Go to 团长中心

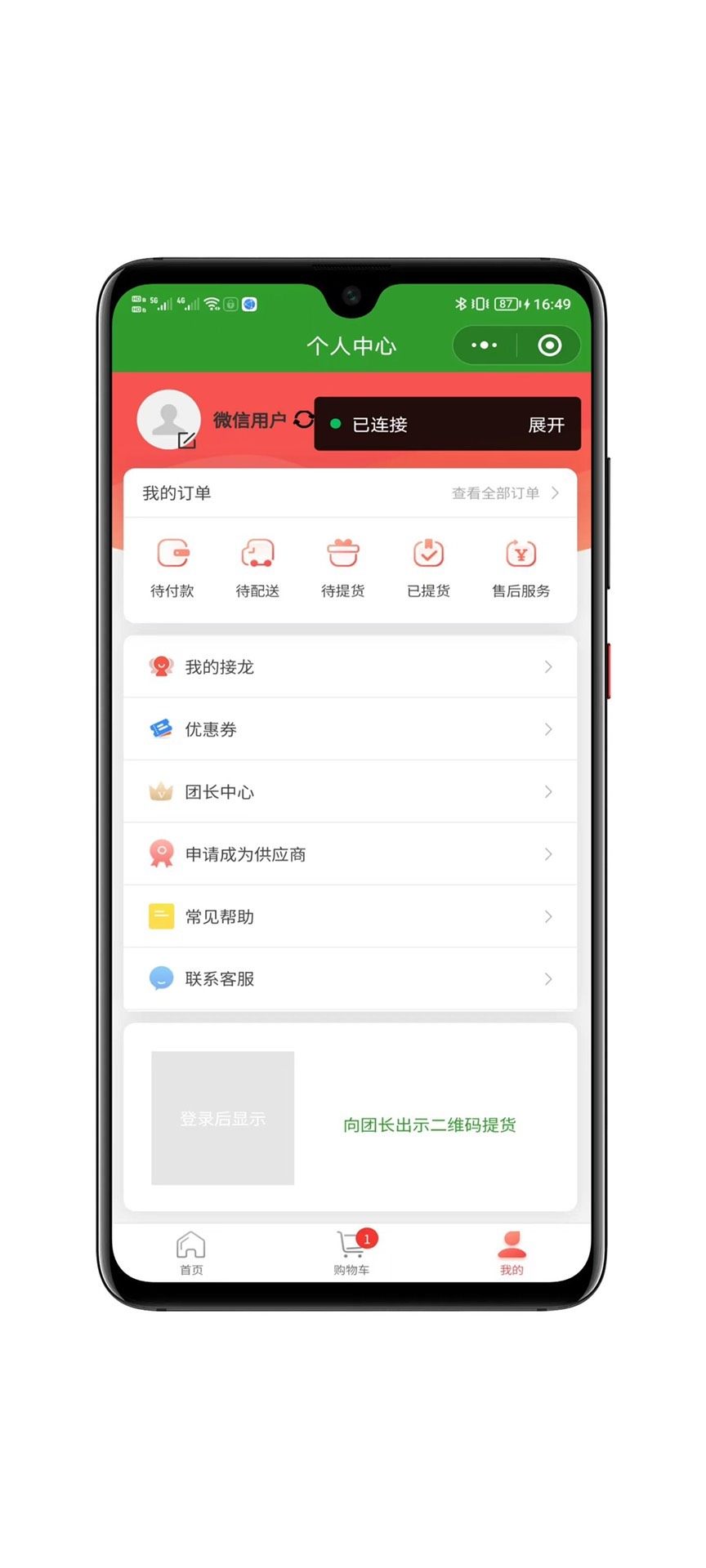350,791
